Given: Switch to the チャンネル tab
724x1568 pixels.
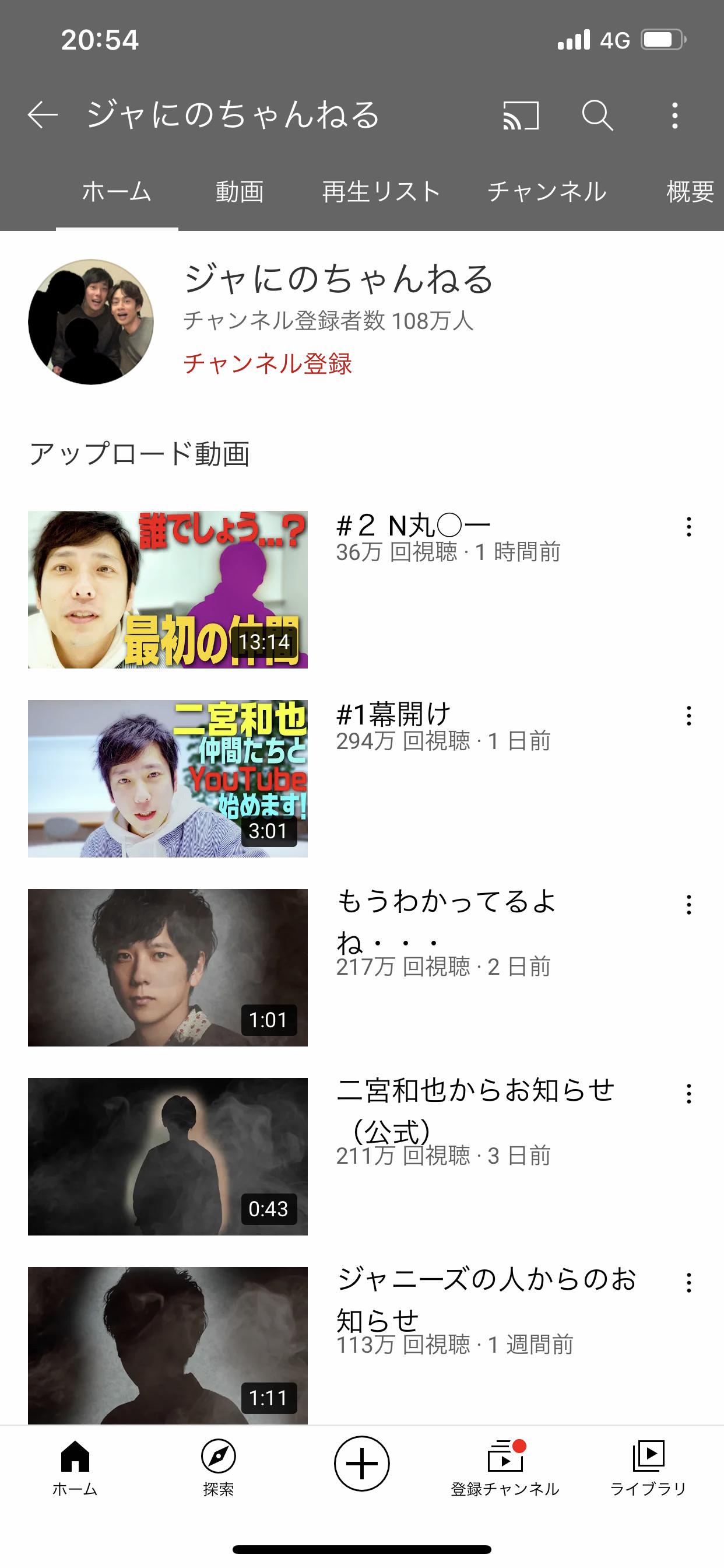Looking at the screenshot, I should 546,192.
